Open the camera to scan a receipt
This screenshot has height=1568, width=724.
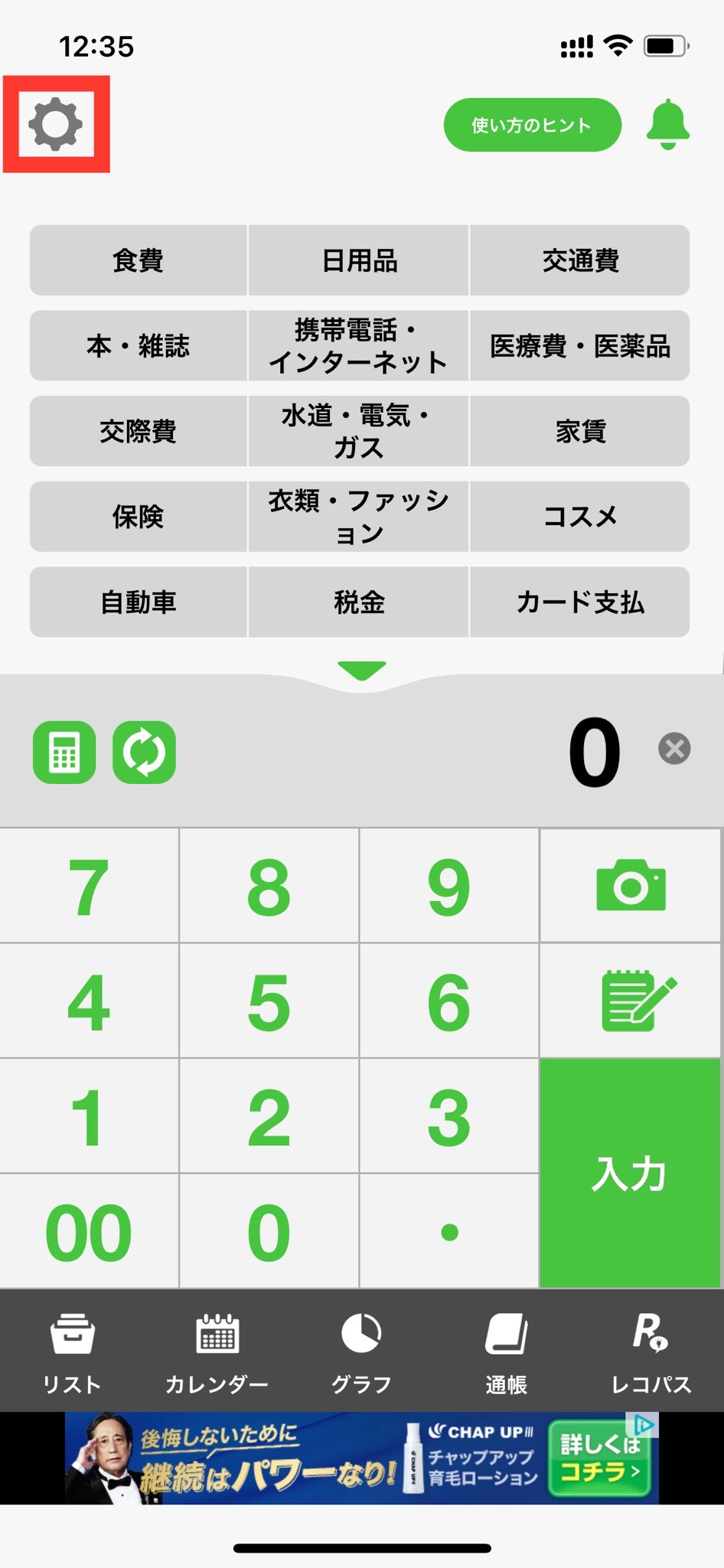(x=631, y=885)
